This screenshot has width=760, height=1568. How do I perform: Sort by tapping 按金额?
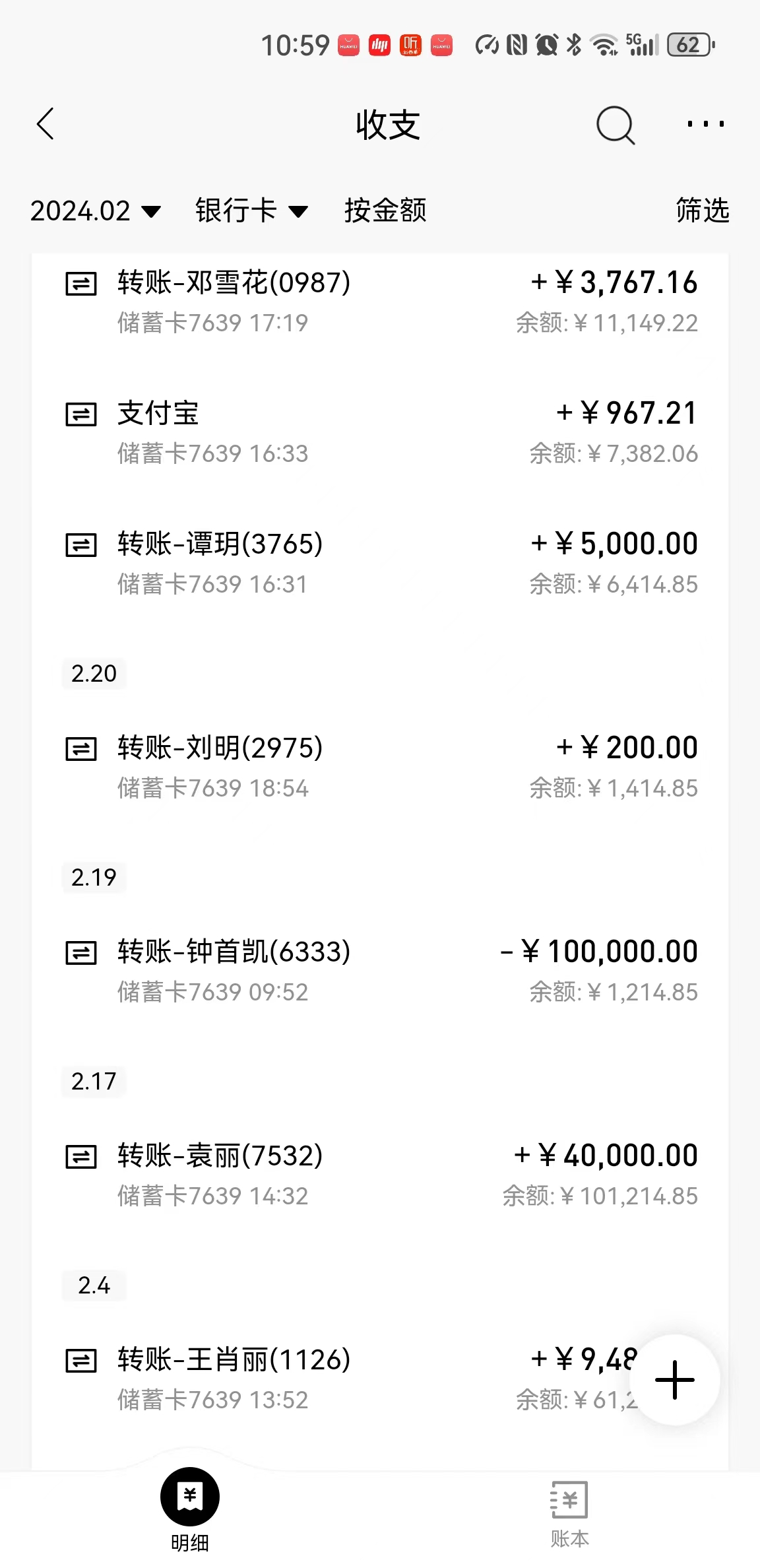[385, 211]
